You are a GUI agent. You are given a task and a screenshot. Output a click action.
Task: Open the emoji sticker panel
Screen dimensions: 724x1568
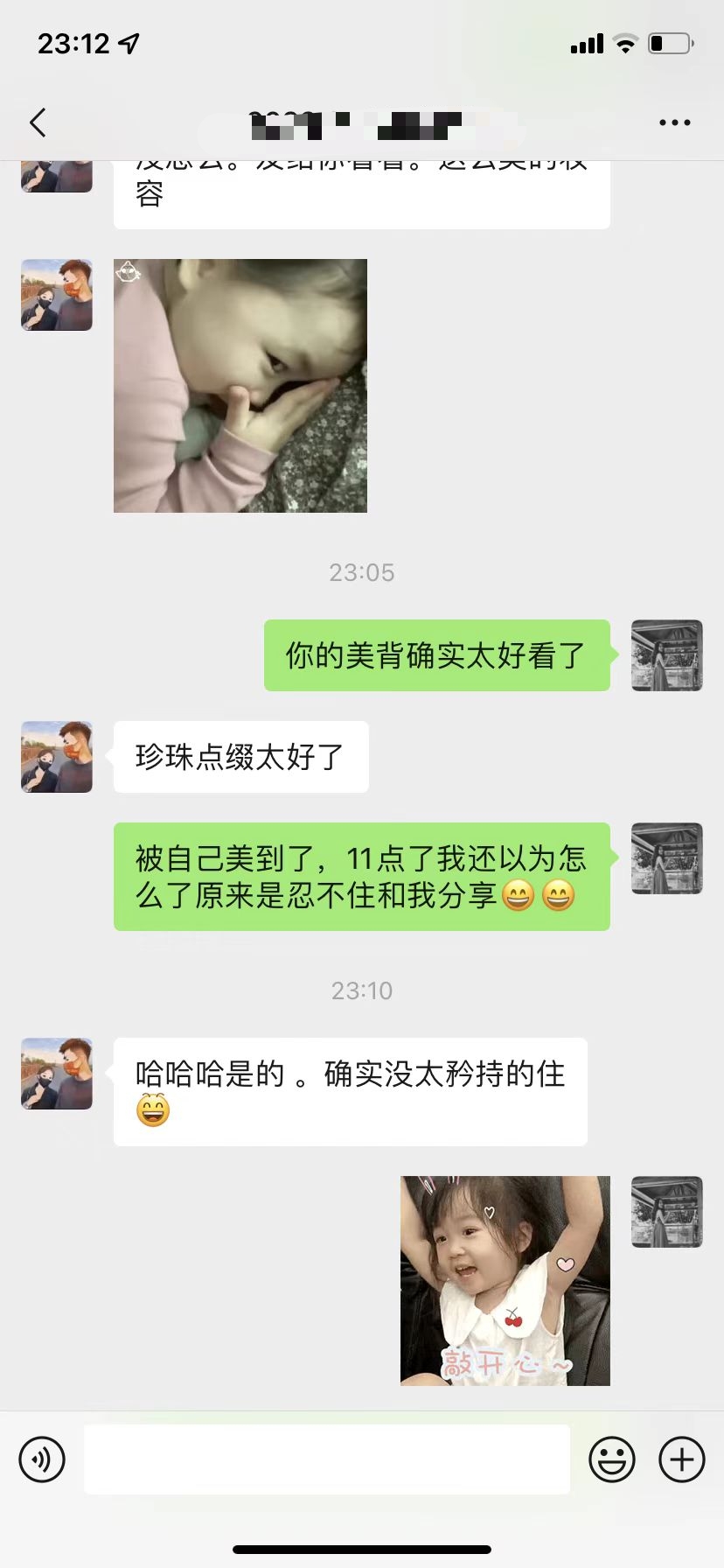pos(611,1459)
